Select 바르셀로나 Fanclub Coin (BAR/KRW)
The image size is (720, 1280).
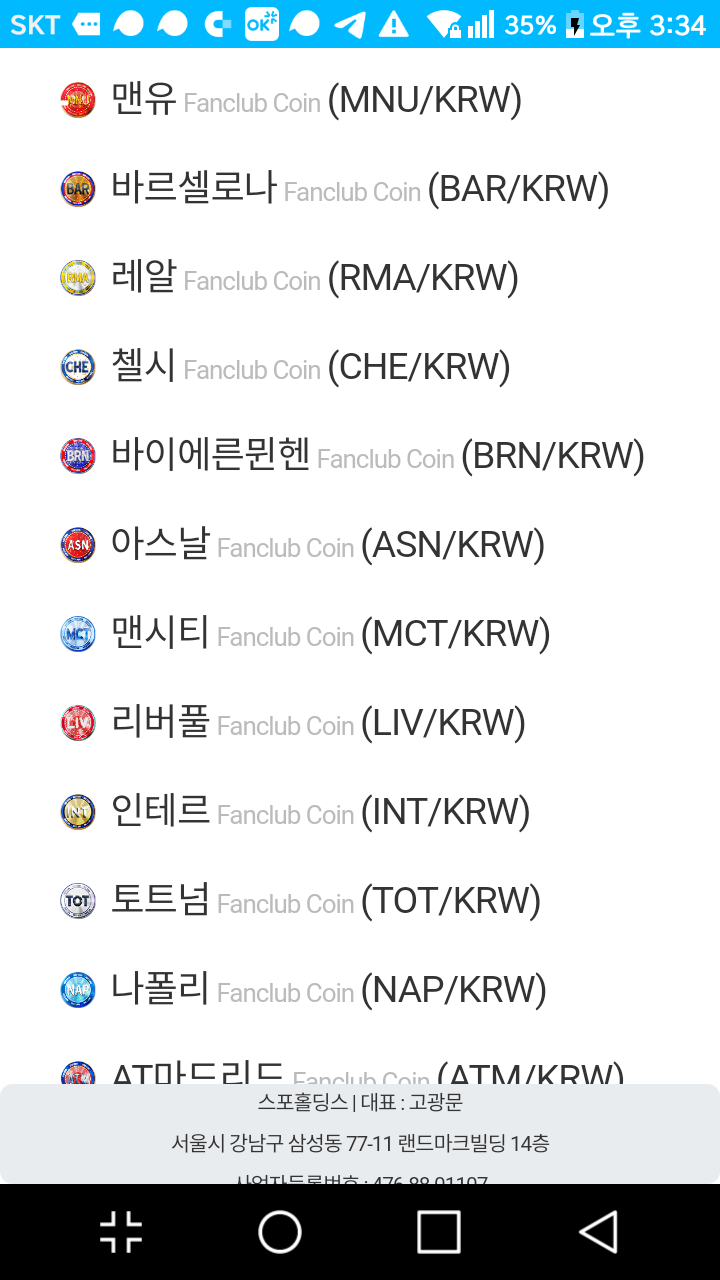pos(335,189)
